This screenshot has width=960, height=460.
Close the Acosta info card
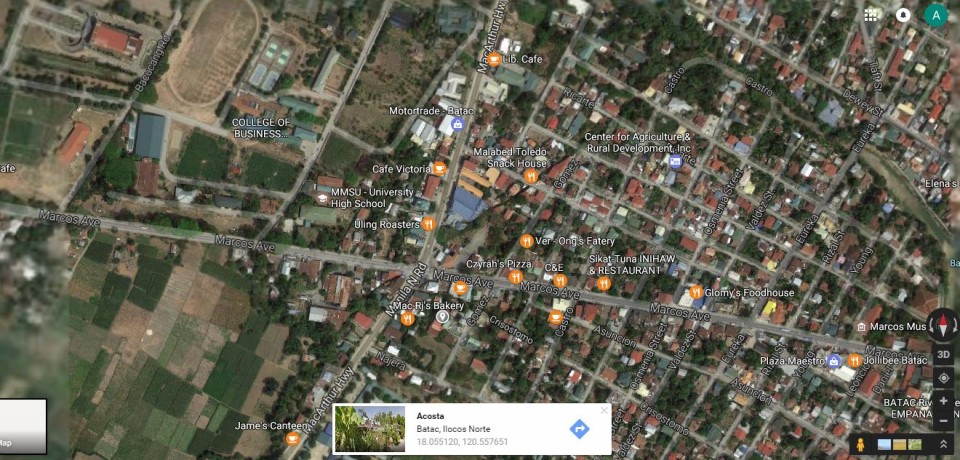tap(604, 410)
